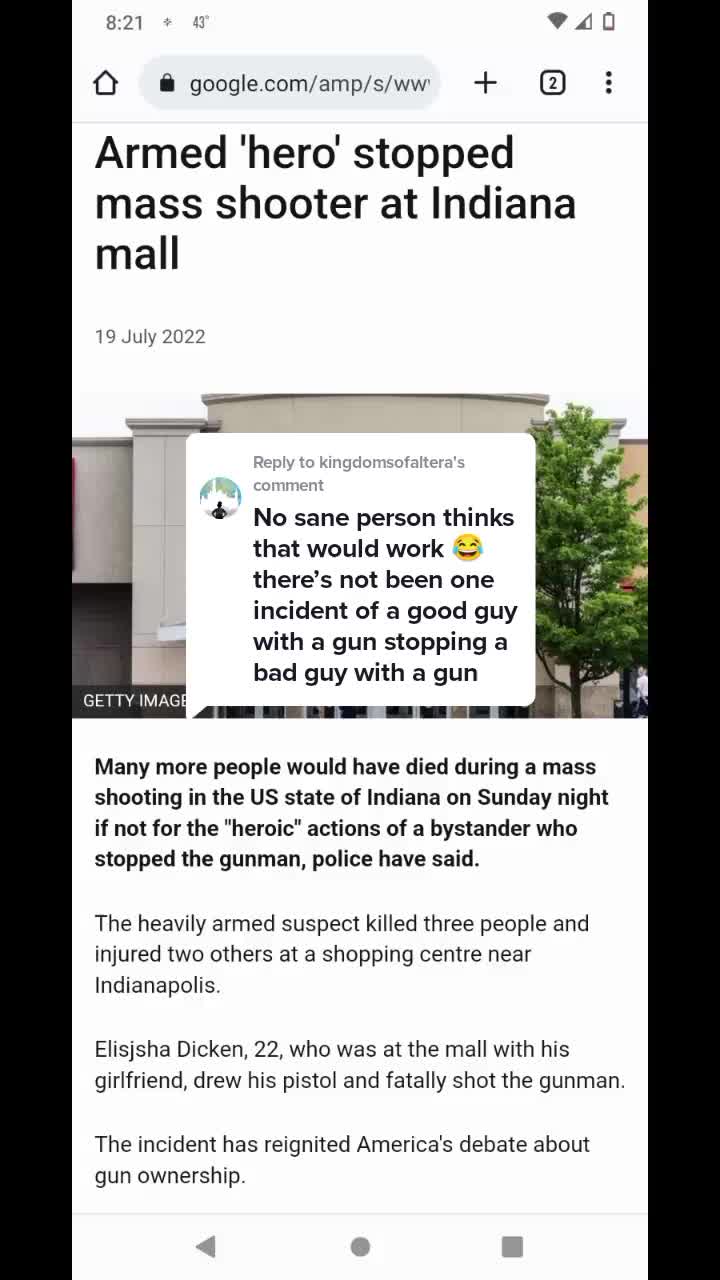
Task: Tap the system back button
Action: click(x=206, y=1246)
